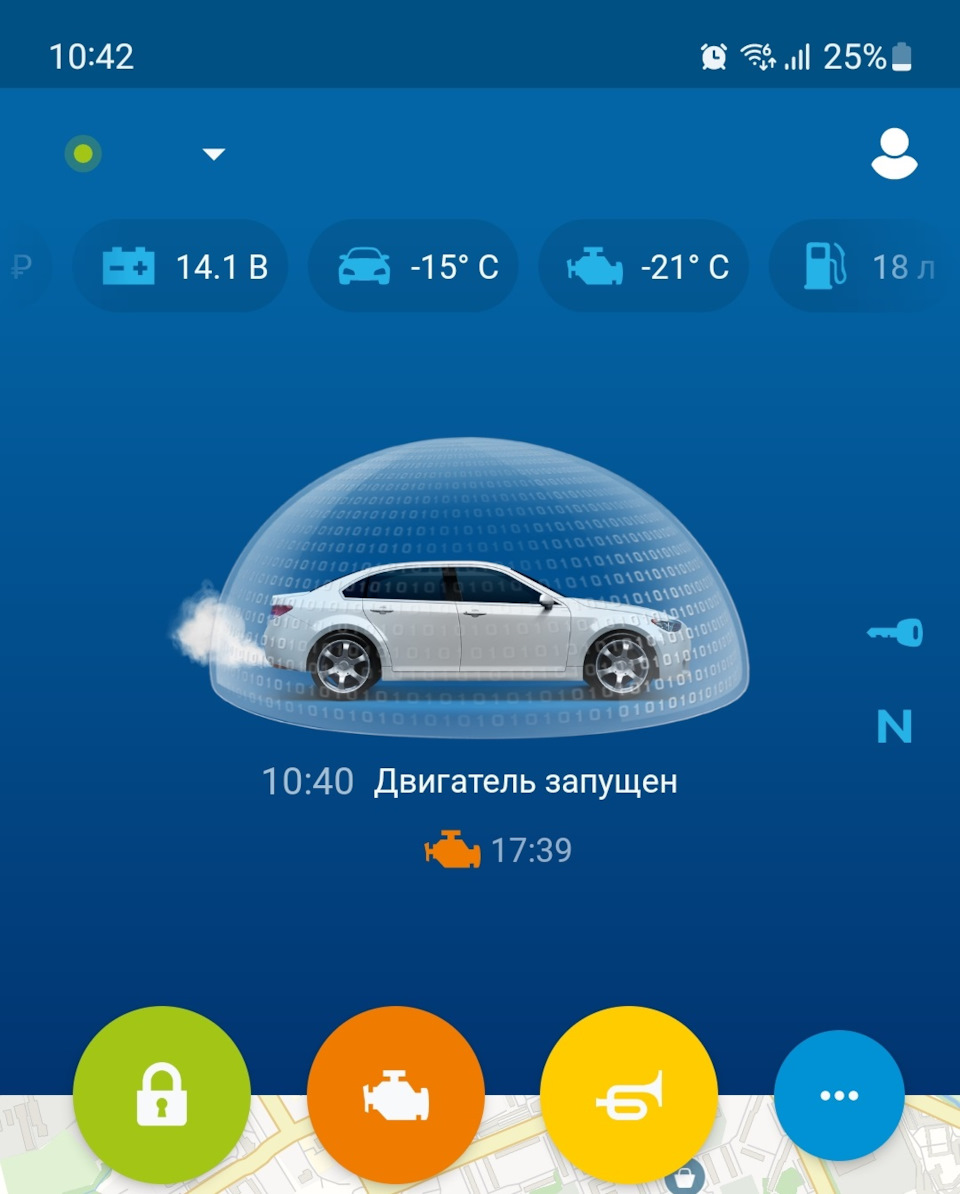Toggle the orange engine start button
The image size is (960, 1194).
[x=396, y=1097]
